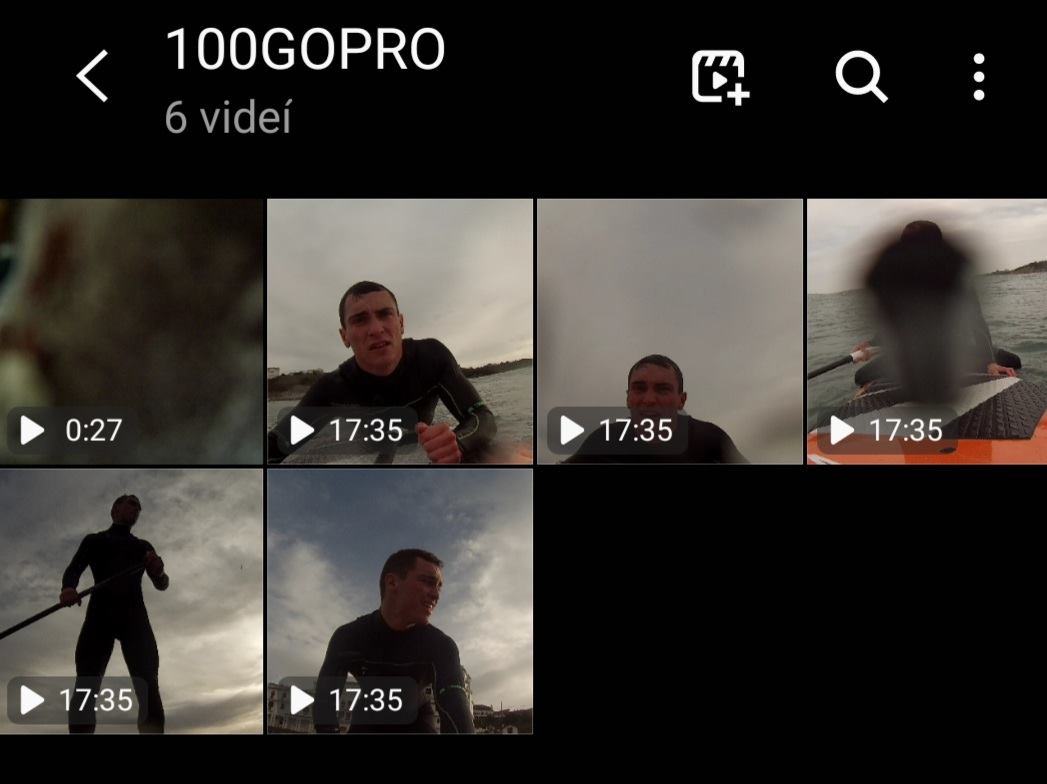Screen dimensions: 1047x784
Task: Create a new movie from videos
Action: [720, 77]
